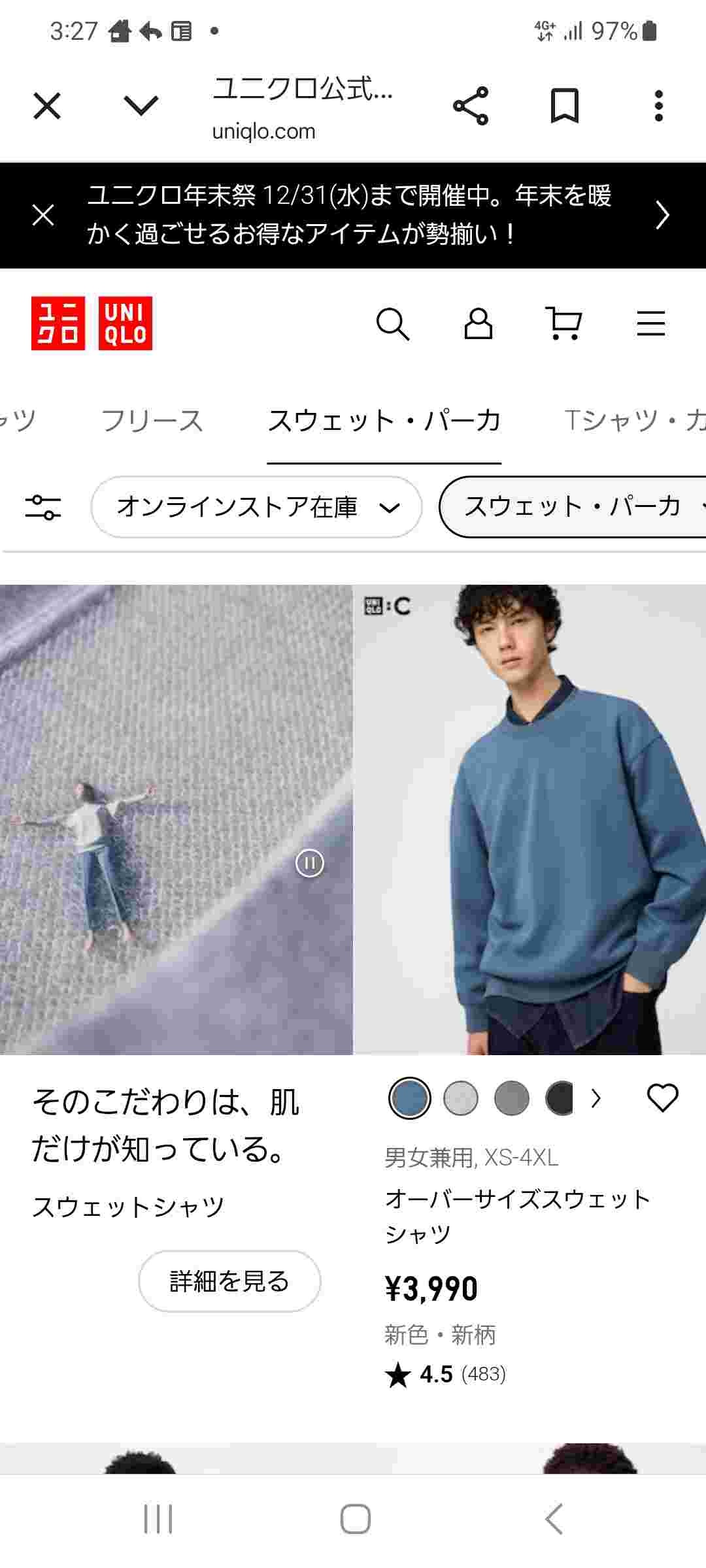Add オーバーサイズスウェットシャツ to favorites
Viewport: 706px width, 1568px height.
tap(662, 1098)
